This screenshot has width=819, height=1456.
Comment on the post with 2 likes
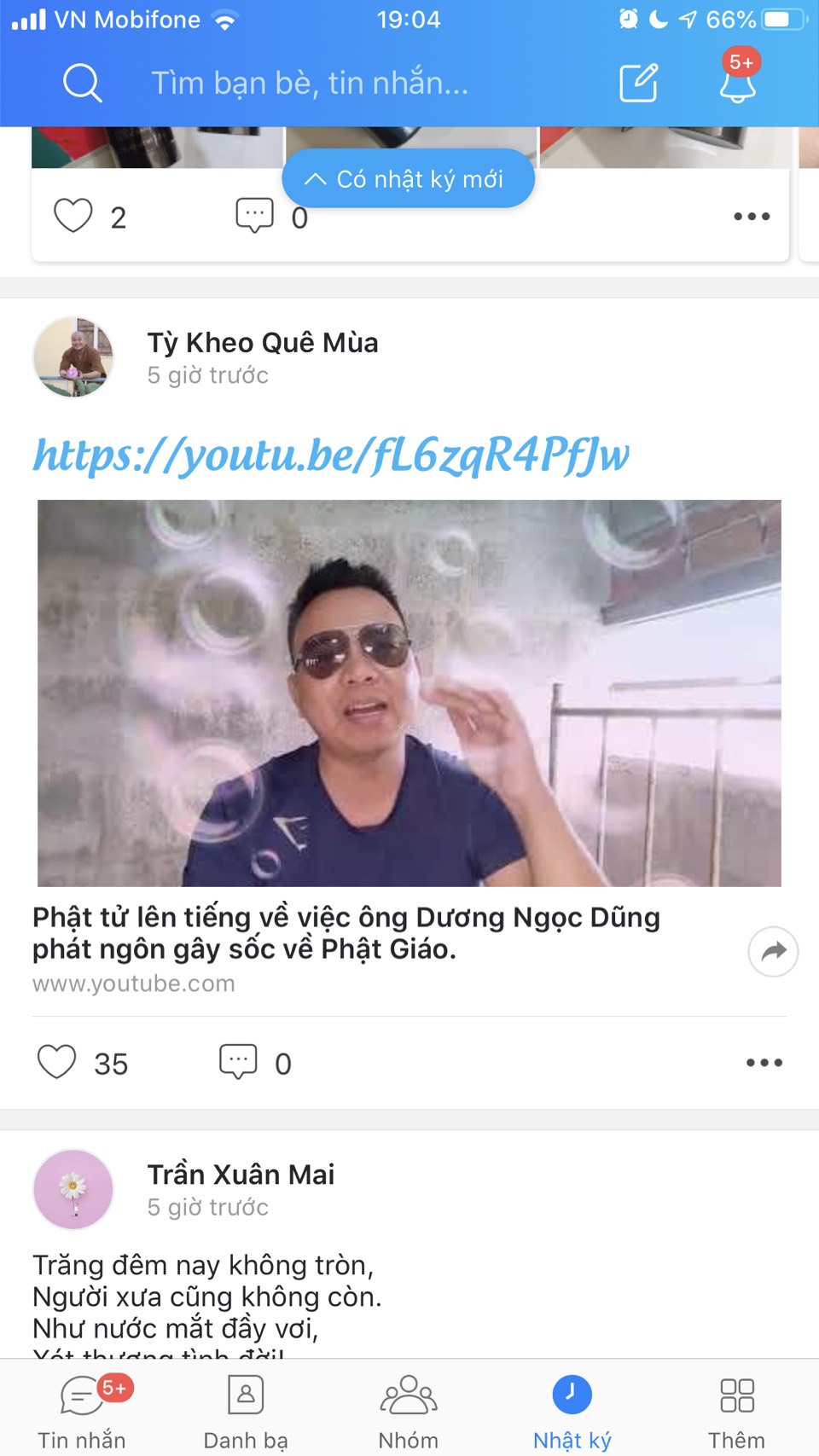pyautogui.click(x=254, y=216)
